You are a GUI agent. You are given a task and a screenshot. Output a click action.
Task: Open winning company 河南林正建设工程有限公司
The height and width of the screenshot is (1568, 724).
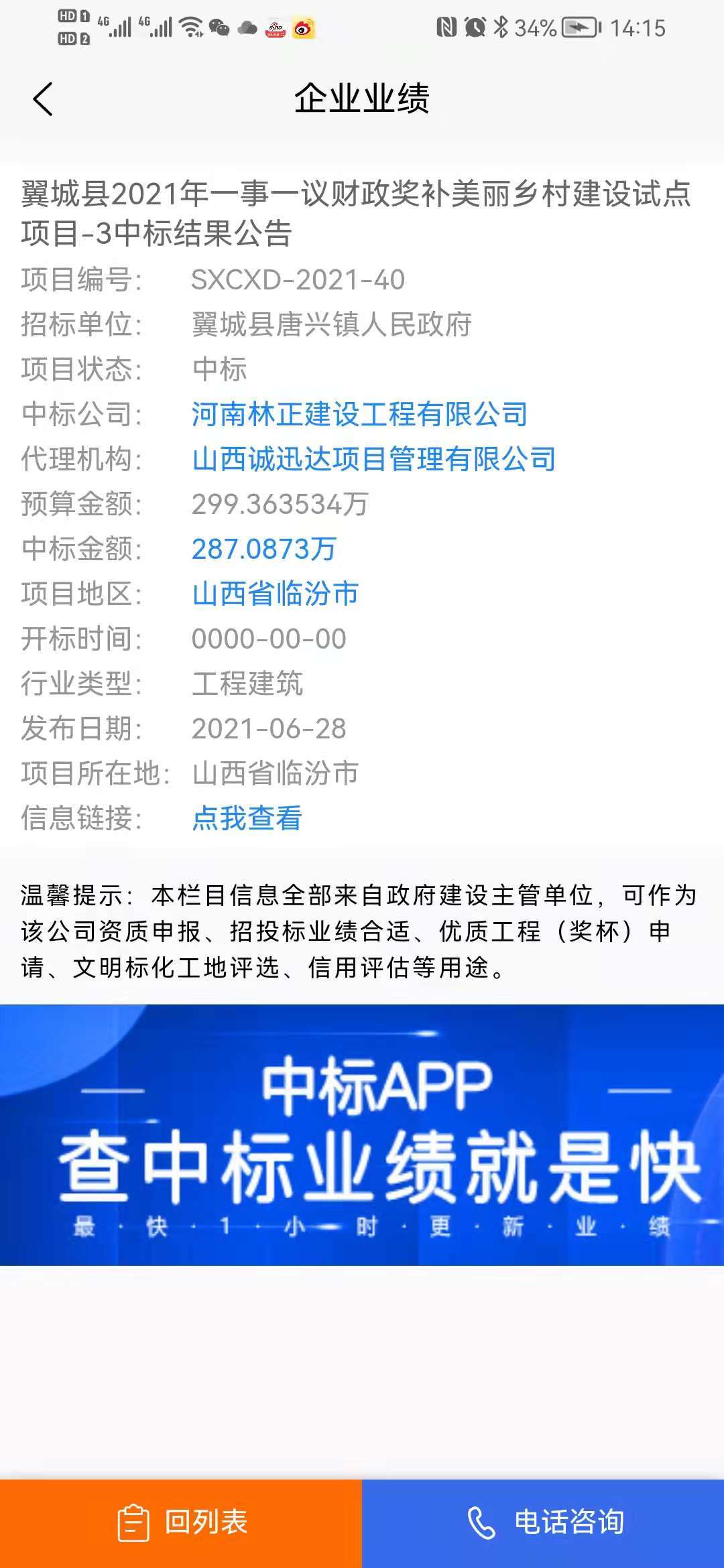(x=359, y=414)
